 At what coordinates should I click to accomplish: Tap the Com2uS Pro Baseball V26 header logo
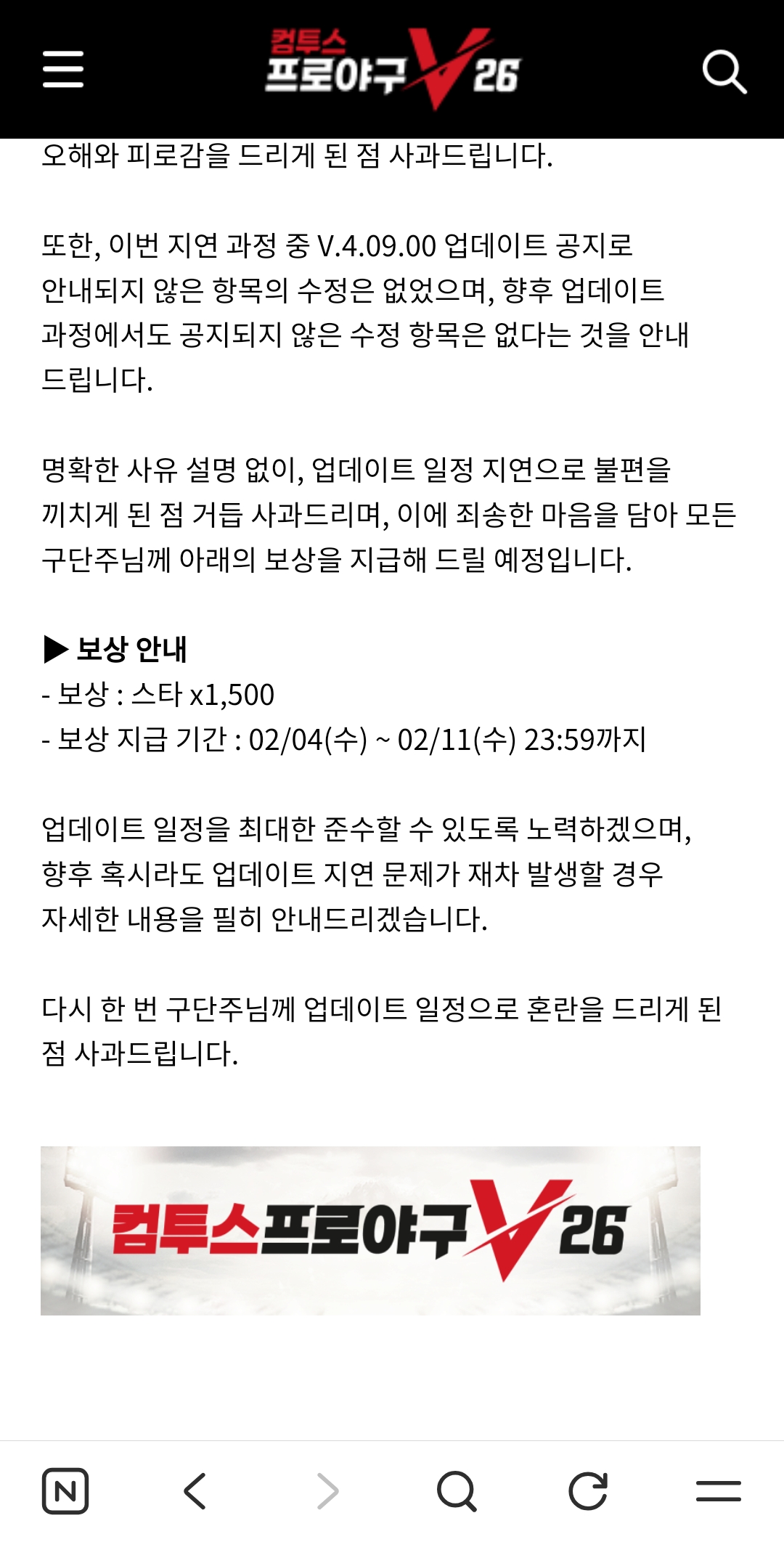(392, 70)
